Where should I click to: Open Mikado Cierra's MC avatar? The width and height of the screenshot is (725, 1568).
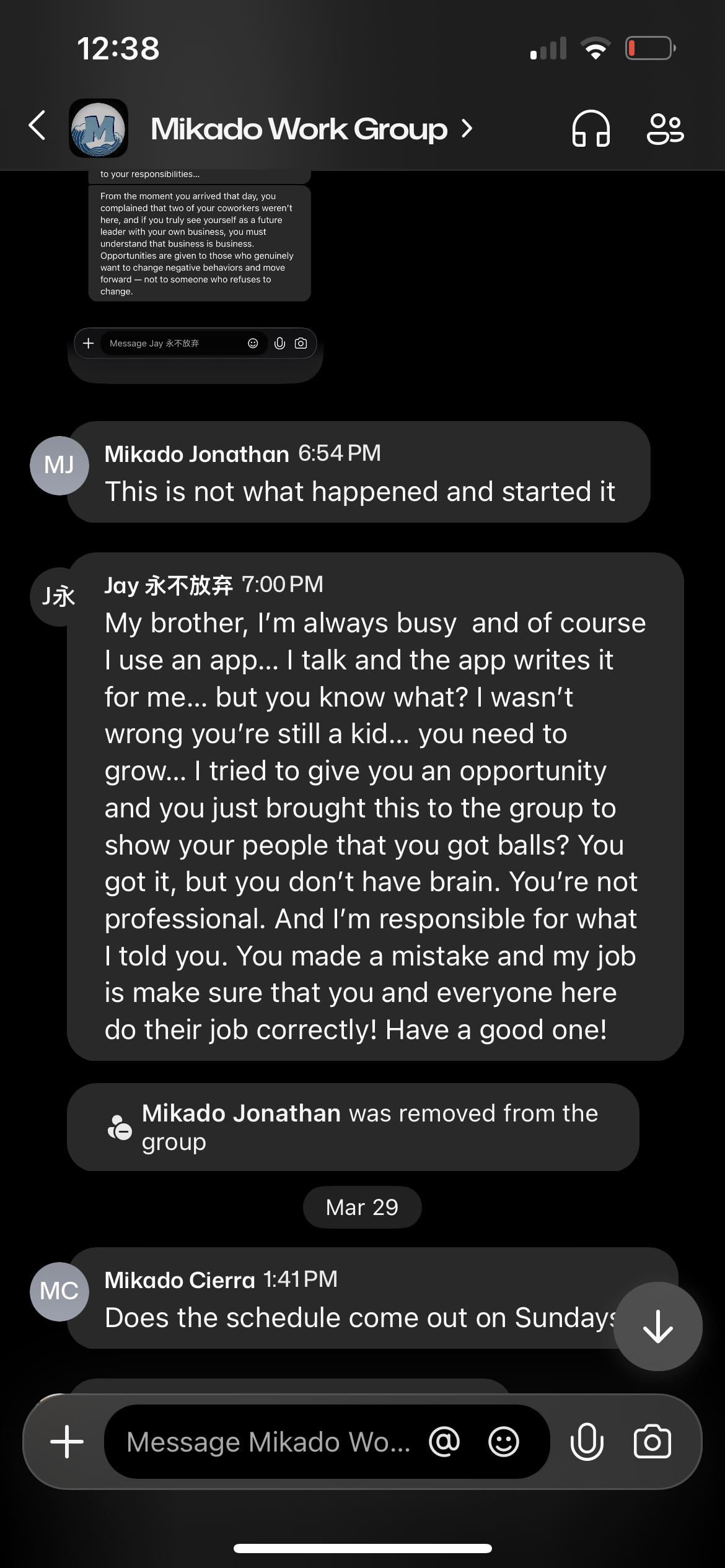click(59, 1291)
